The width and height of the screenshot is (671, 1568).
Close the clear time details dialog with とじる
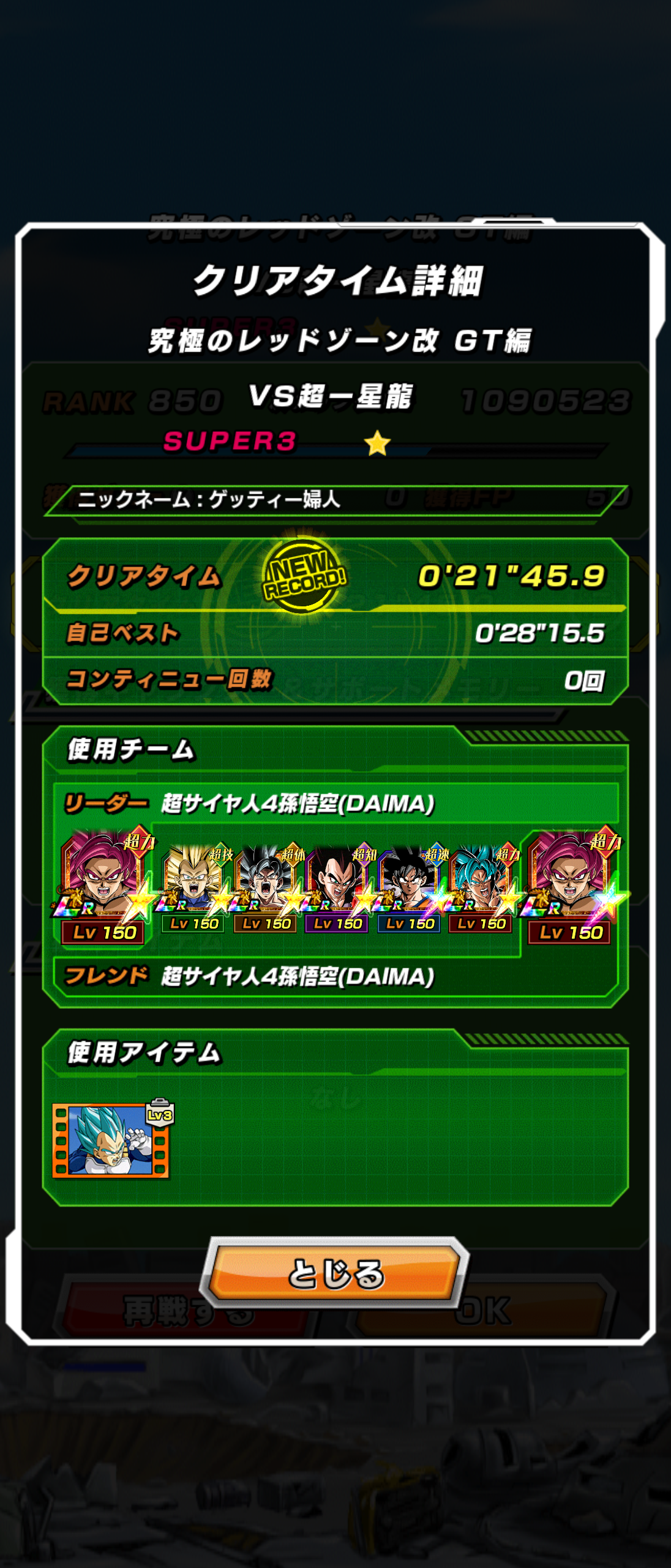pos(335,1273)
